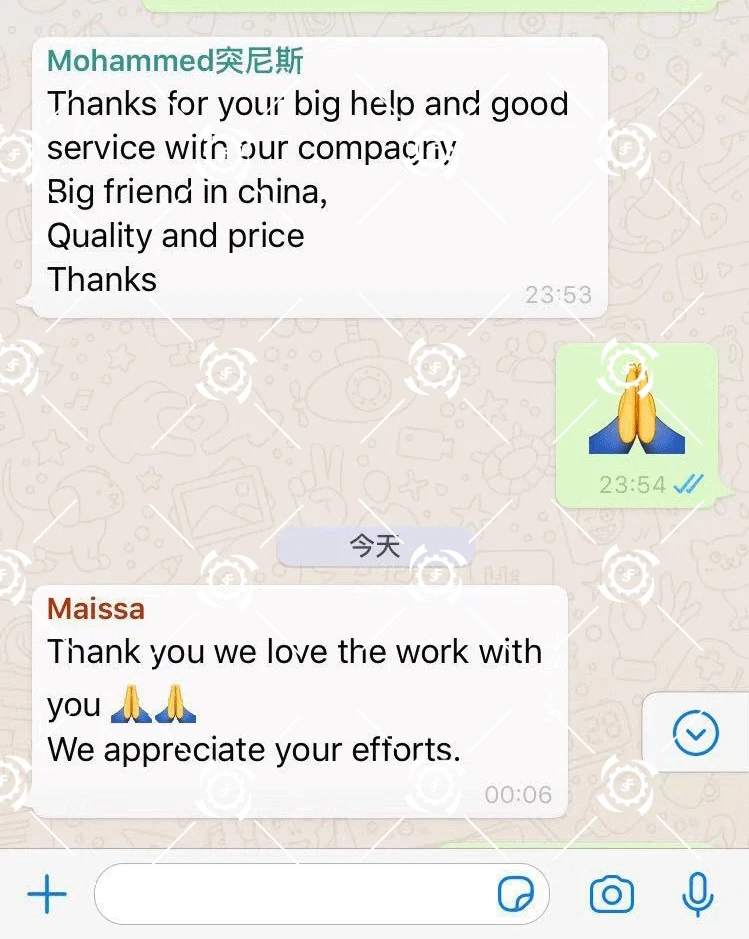Open the sticker picker icon

515,894
